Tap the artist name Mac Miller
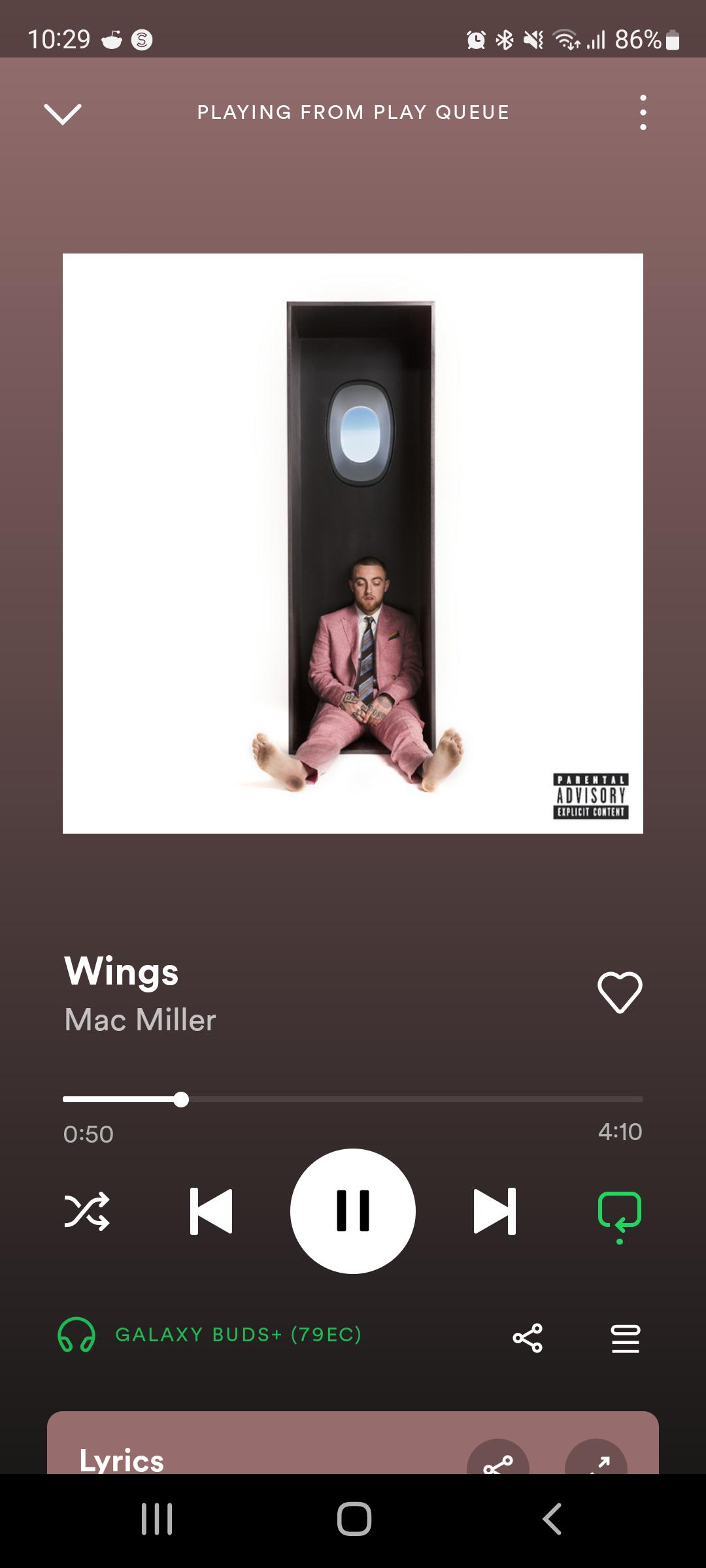The width and height of the screenshot is (706, 1568). coord(140,1019)
